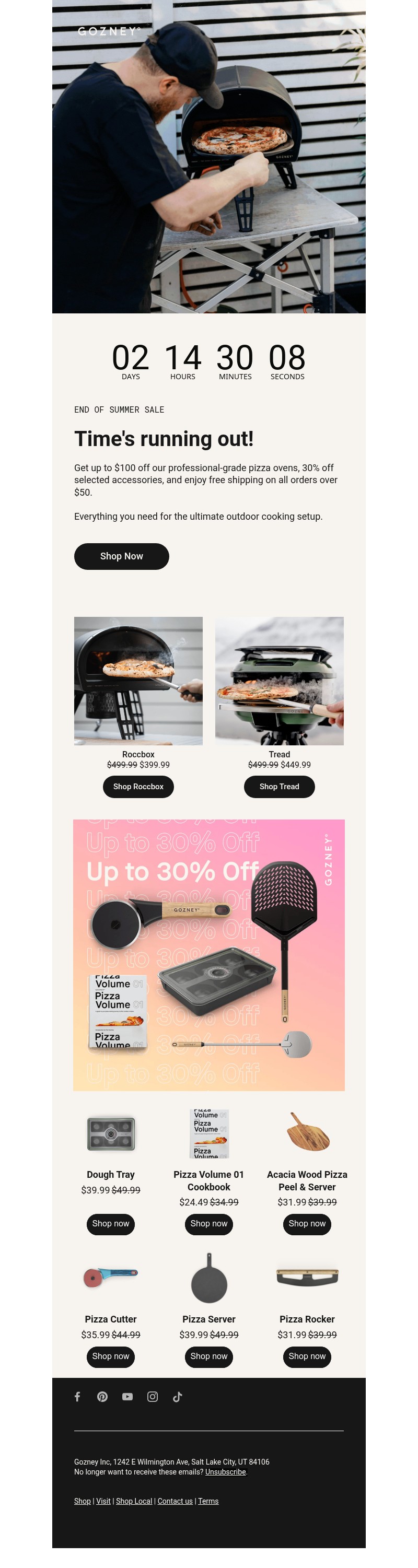Open the Up to 30% Off banner
The height and width of the screenshot is (1568, 418).
pos(208,954)
